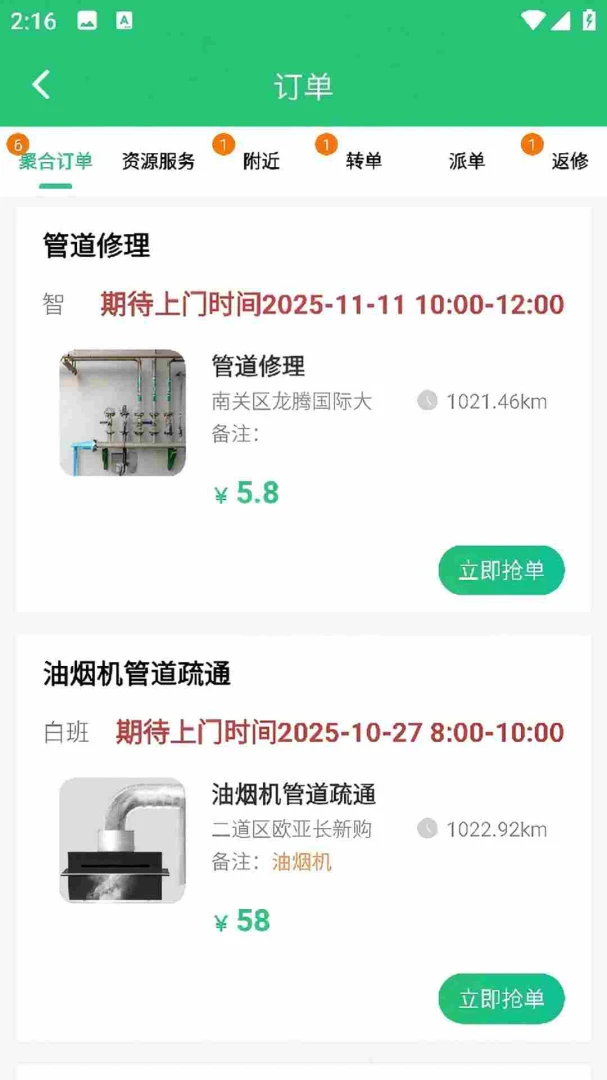View the 返修 tab
Image resolution: width=607 pixels, height=1080 pixels.
(x=570, y=161)
